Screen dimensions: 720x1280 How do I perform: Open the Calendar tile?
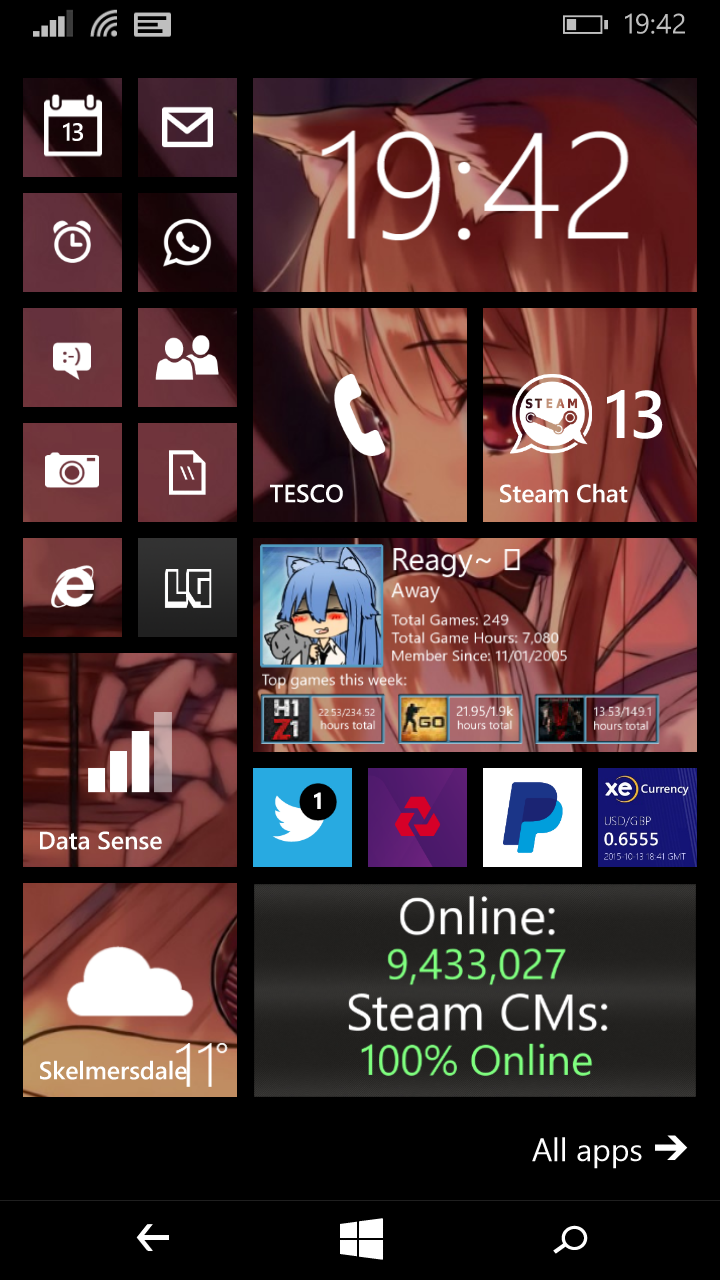pyautogui.click(x=72, y=128)
